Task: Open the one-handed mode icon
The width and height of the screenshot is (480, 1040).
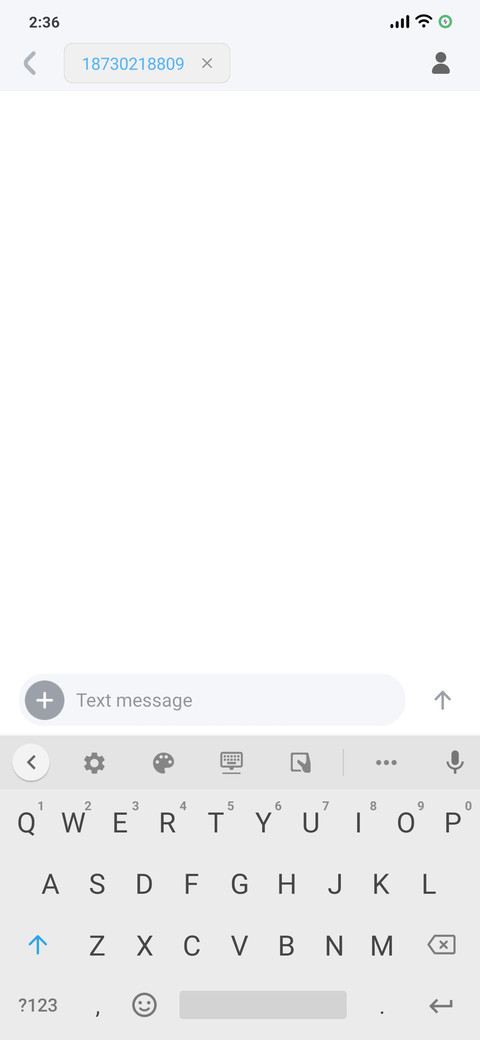Action: point(301,763)
